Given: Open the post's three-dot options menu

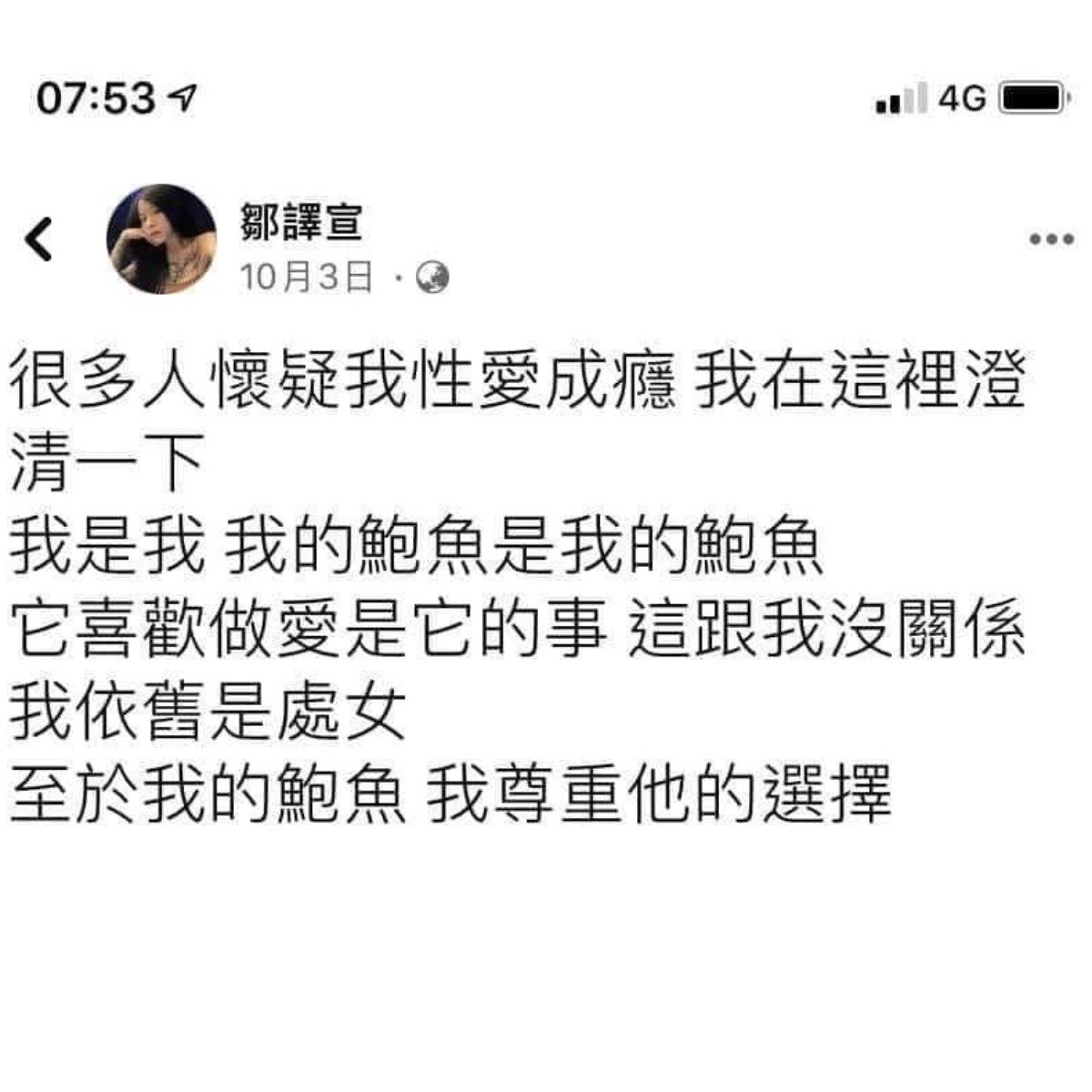Looking at the screenshot, I should point(1051,240).
